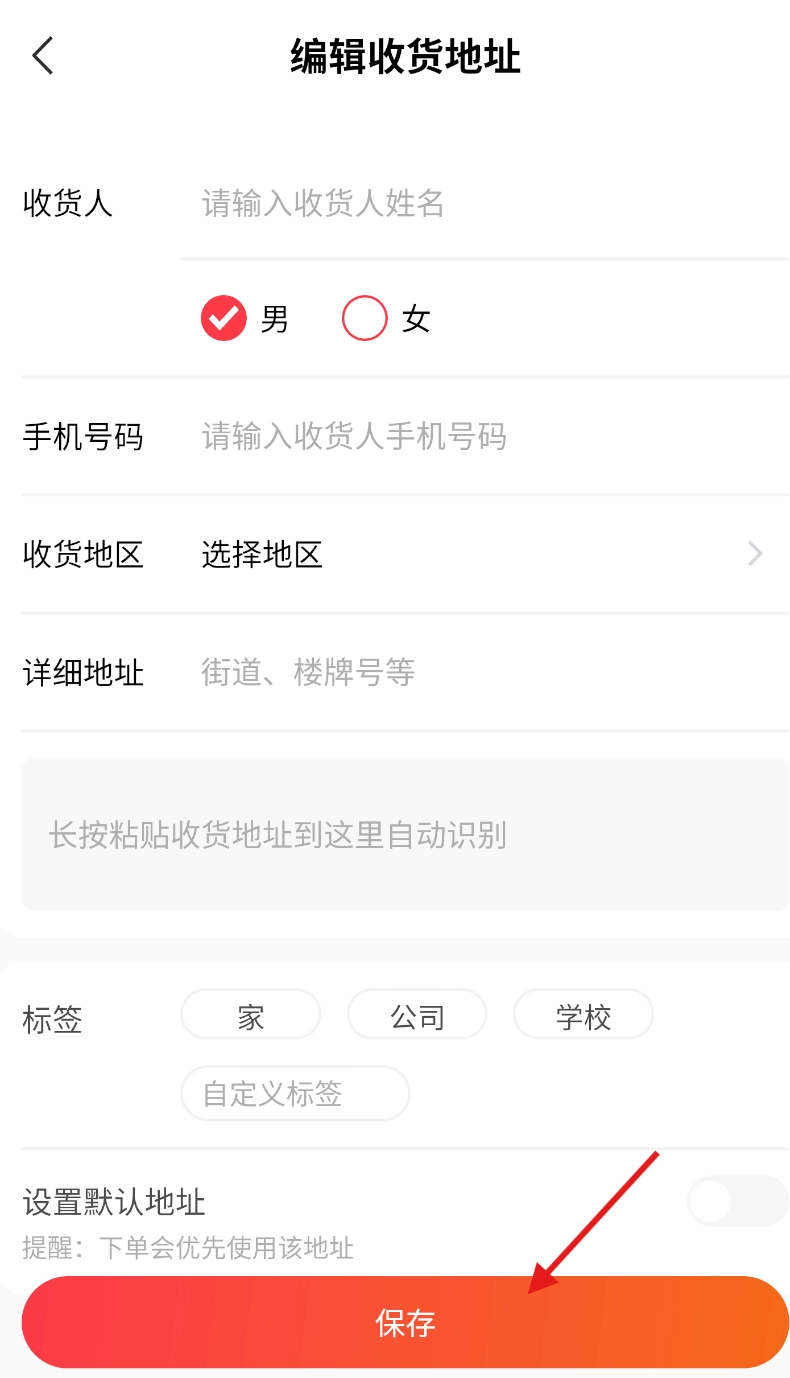Screen dimensions: 790x1378
Task: Choose the 家 tag chip
Action: (250, 1016)
